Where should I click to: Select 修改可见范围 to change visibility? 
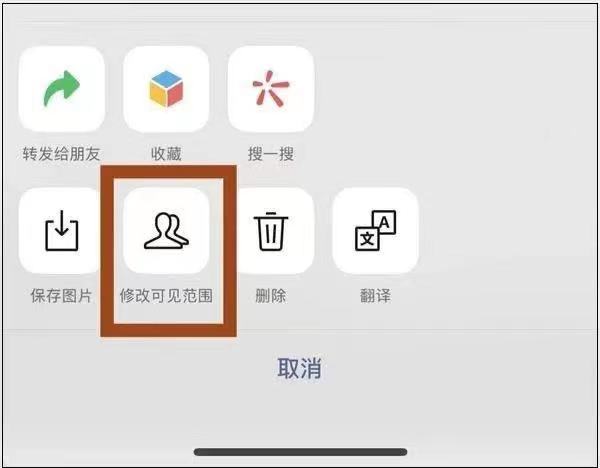point(166,232)
